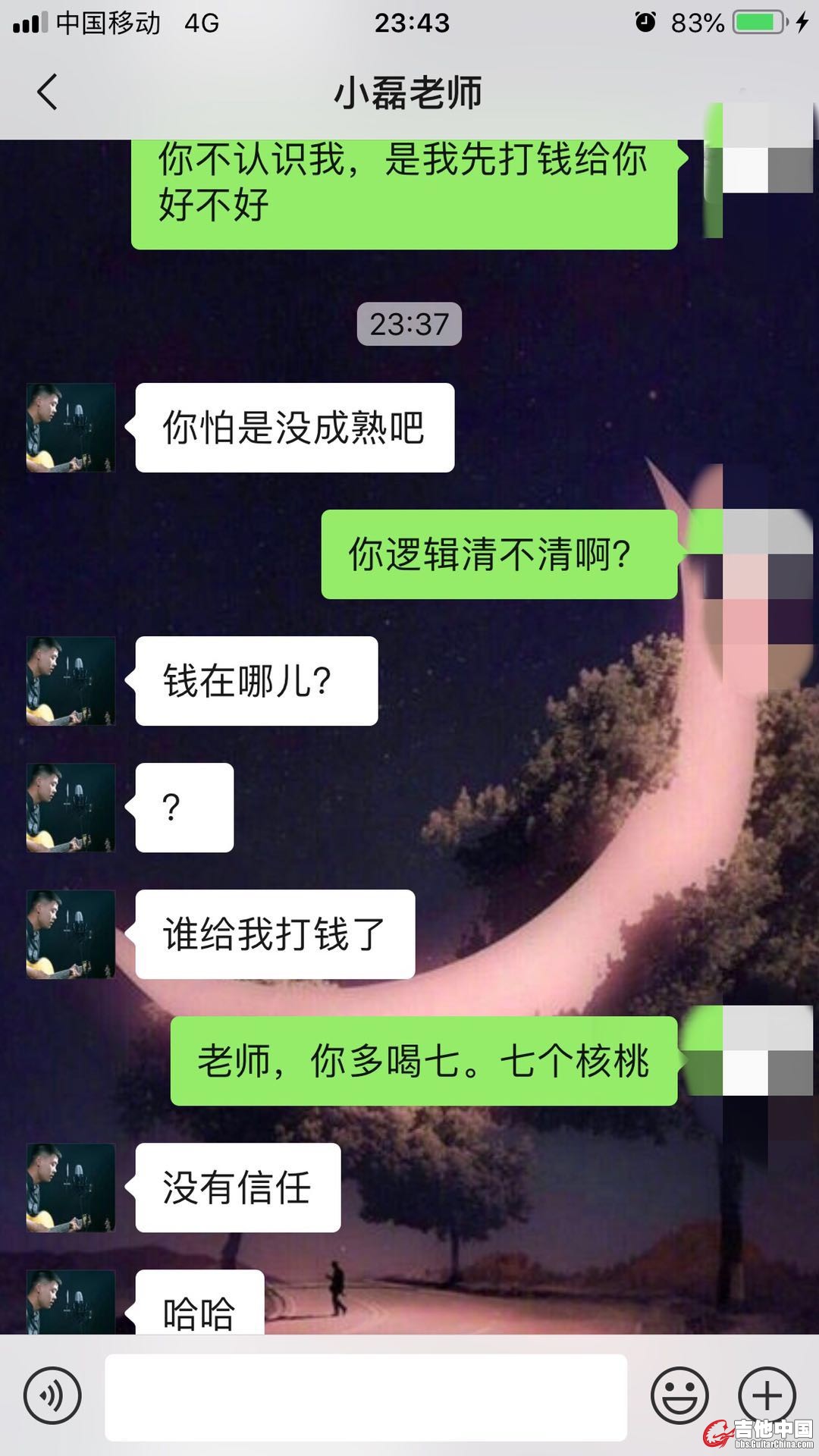The width and height of the screenshot is (819, 1456).
Task: Go back from the 小磊老师 chat
Action: (x=47, y=93)
